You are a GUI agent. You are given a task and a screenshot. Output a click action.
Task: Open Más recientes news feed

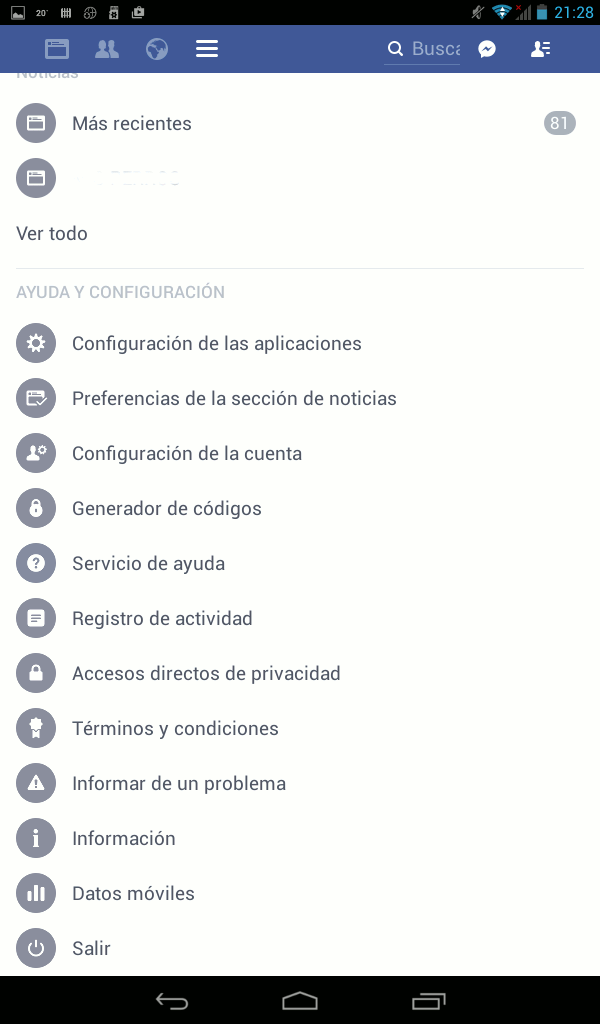coord(132,124)
